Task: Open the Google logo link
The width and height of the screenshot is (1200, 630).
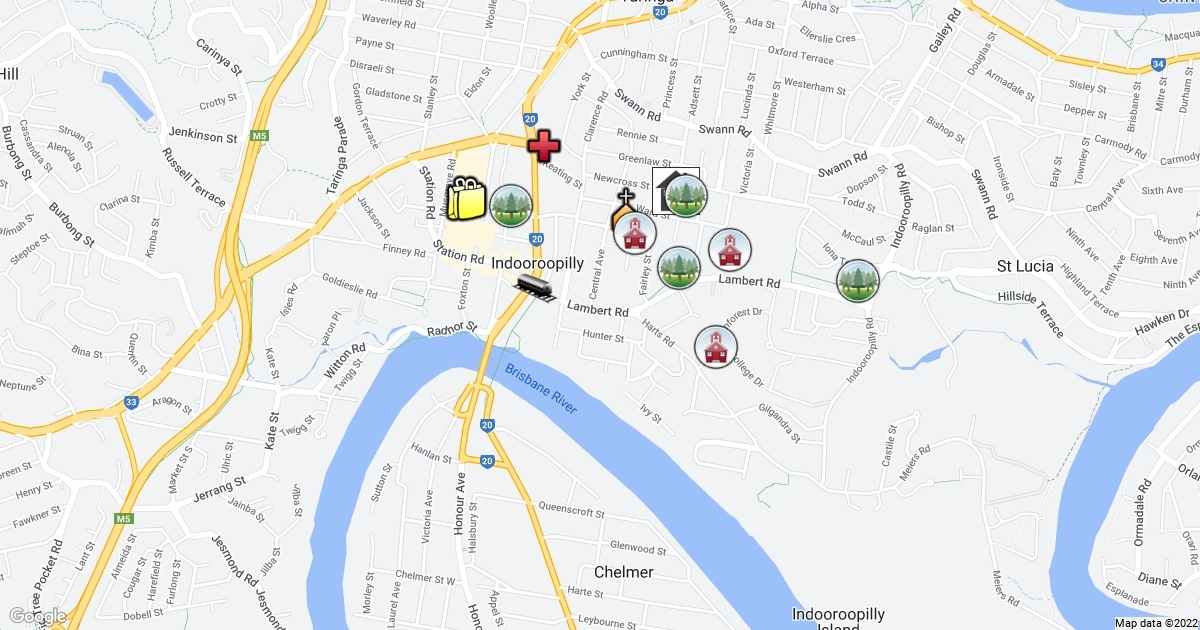Action: 37,616
